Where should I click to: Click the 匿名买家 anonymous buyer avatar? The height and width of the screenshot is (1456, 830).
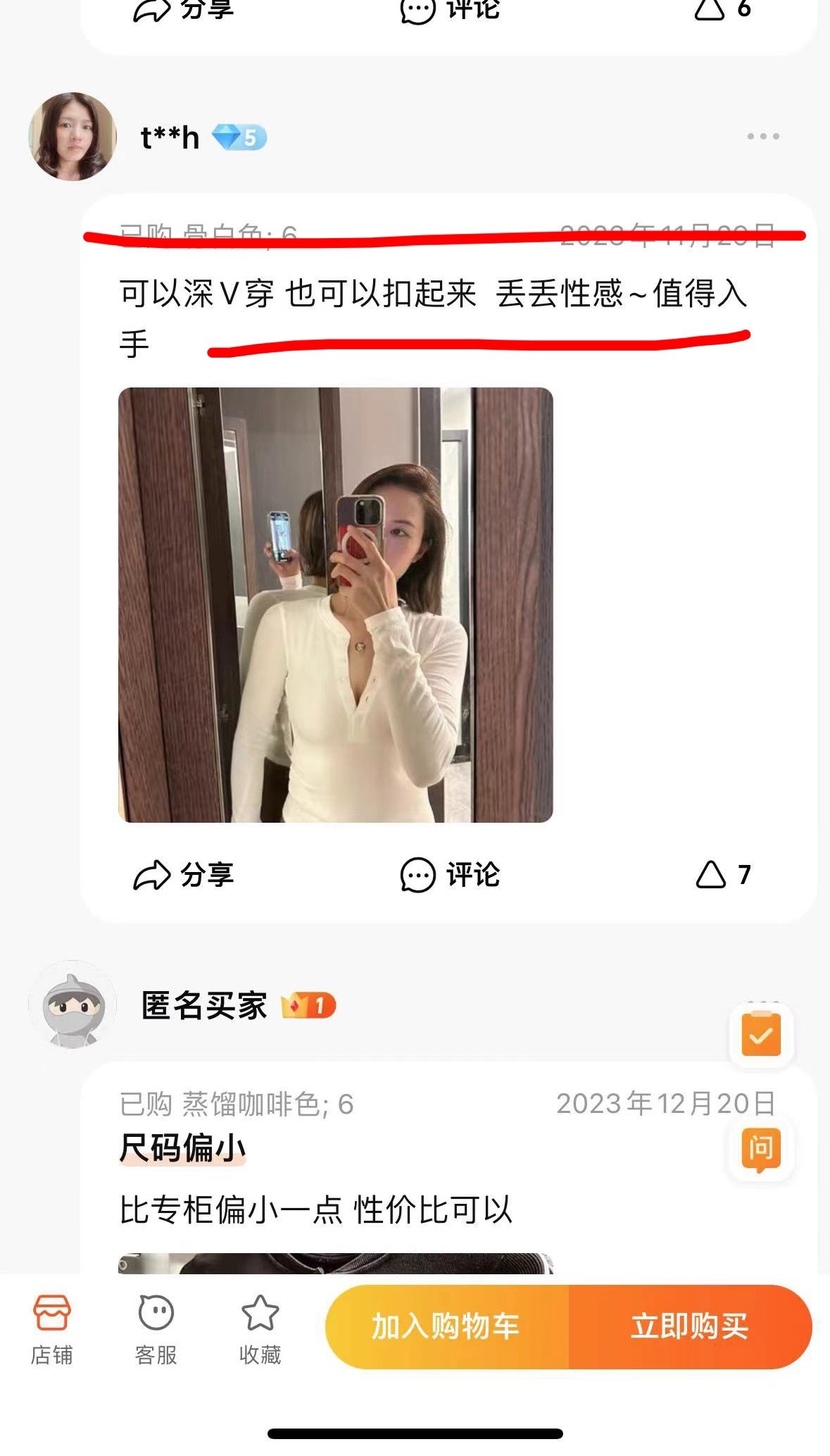[73, 1006]
